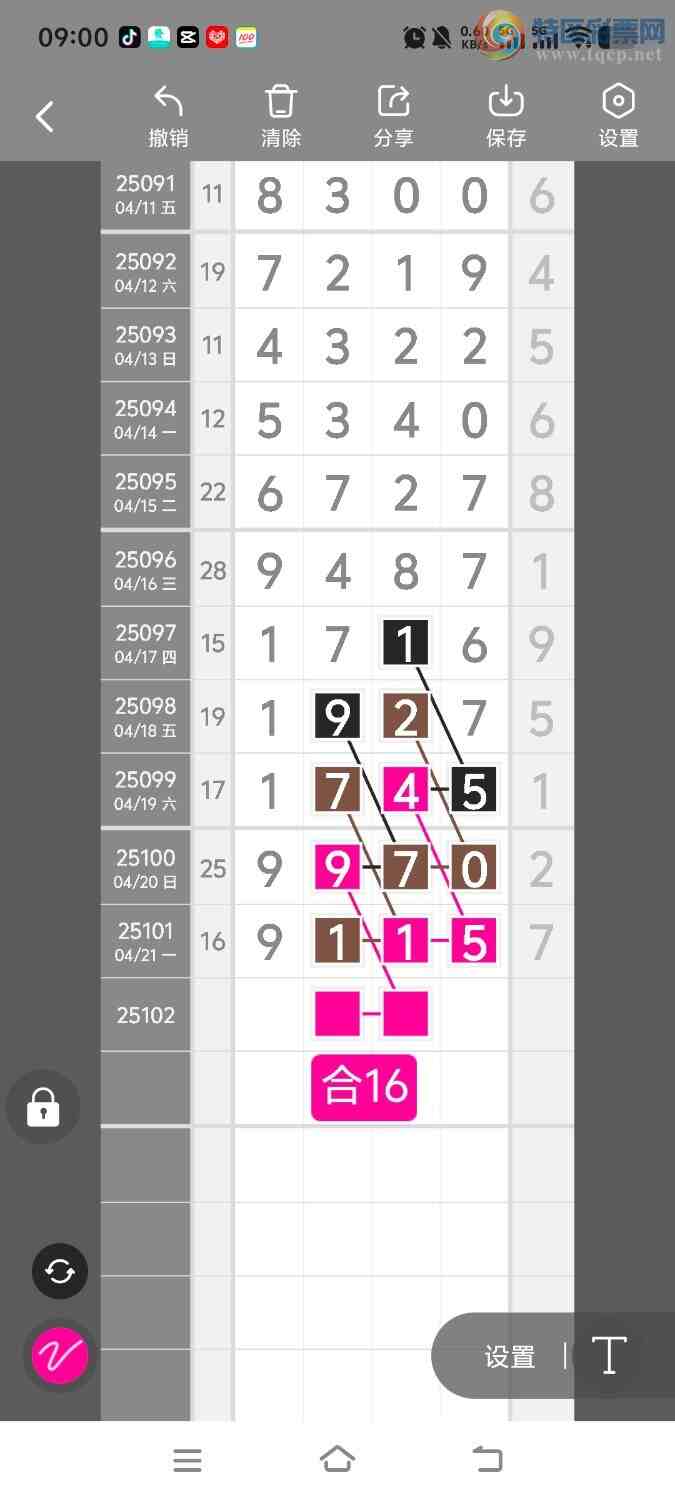Screen dimensions: 675x1500
Task: Toggle the lock button
Action: 43,1107
